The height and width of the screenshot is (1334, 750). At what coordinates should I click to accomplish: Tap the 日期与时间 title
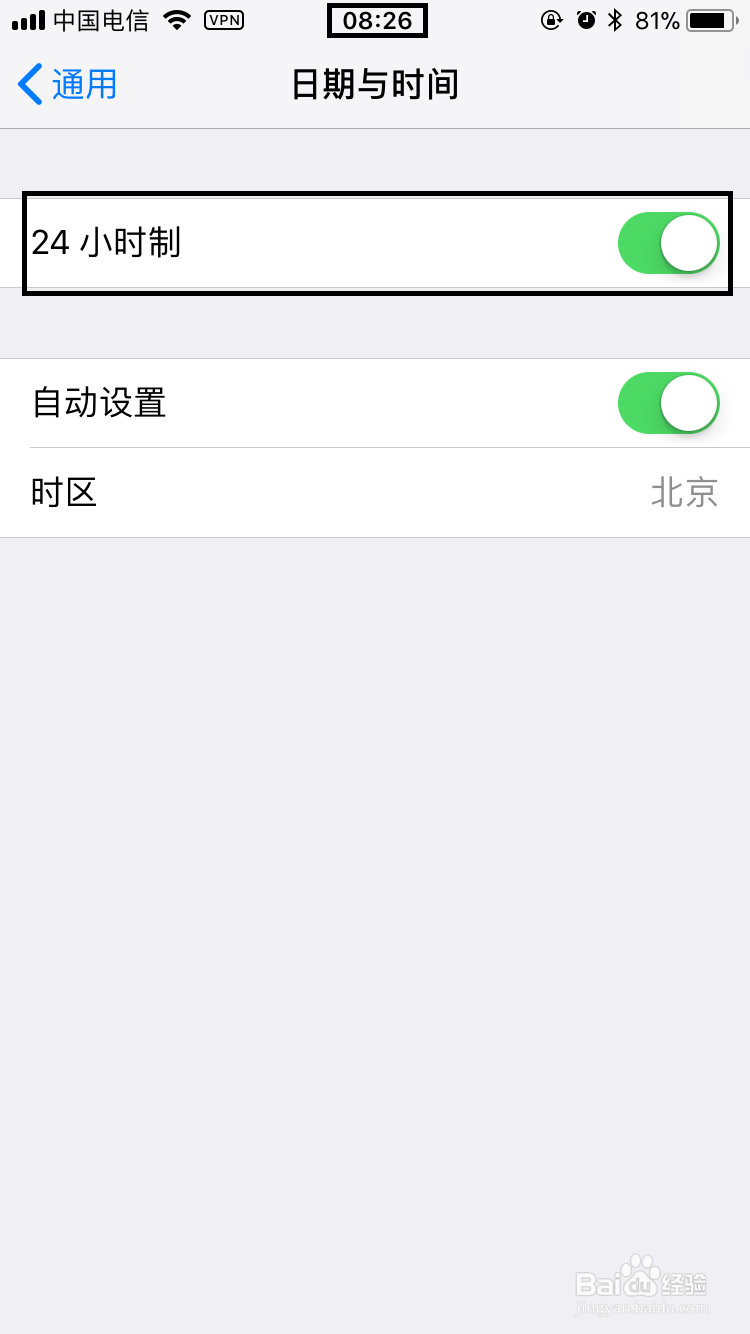375,85
